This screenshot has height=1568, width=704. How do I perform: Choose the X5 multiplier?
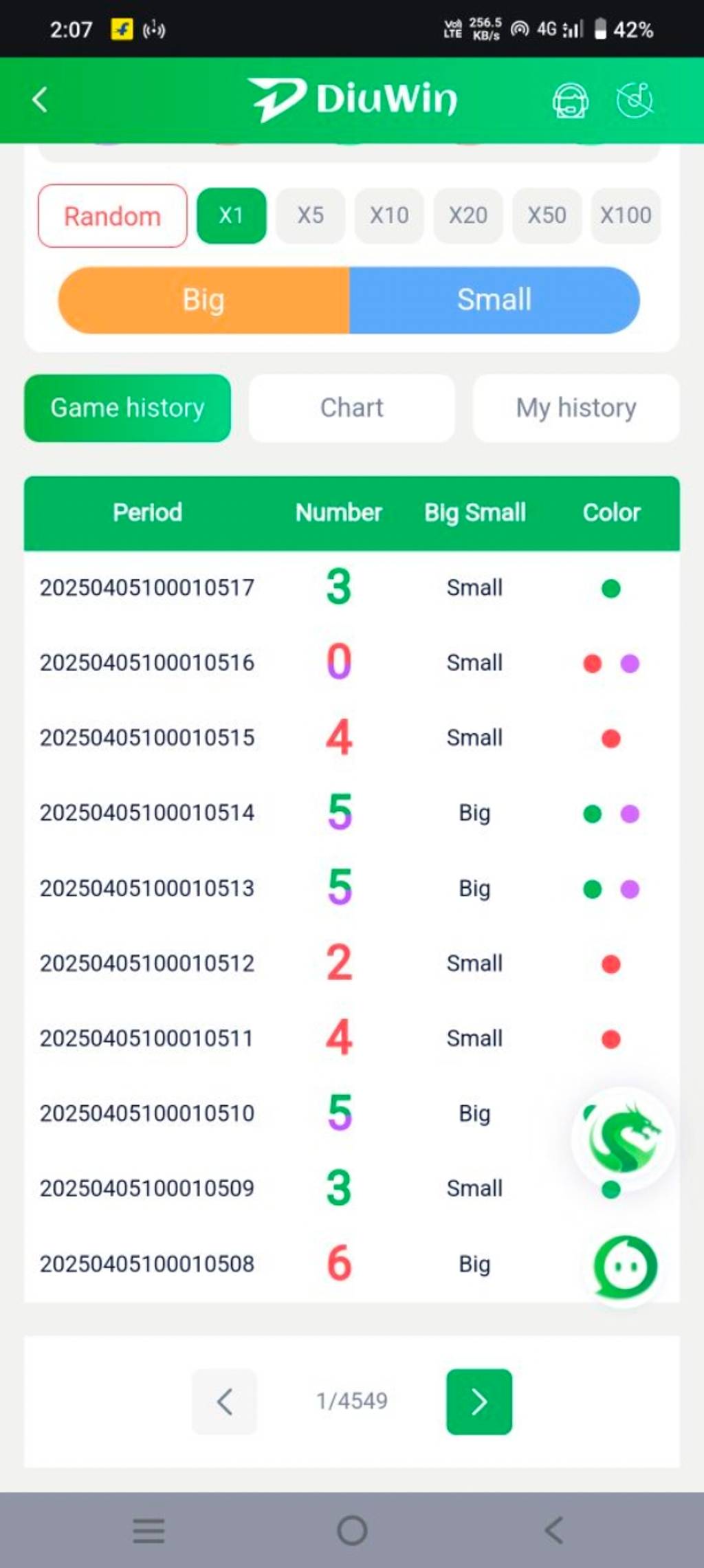(310, 215)
